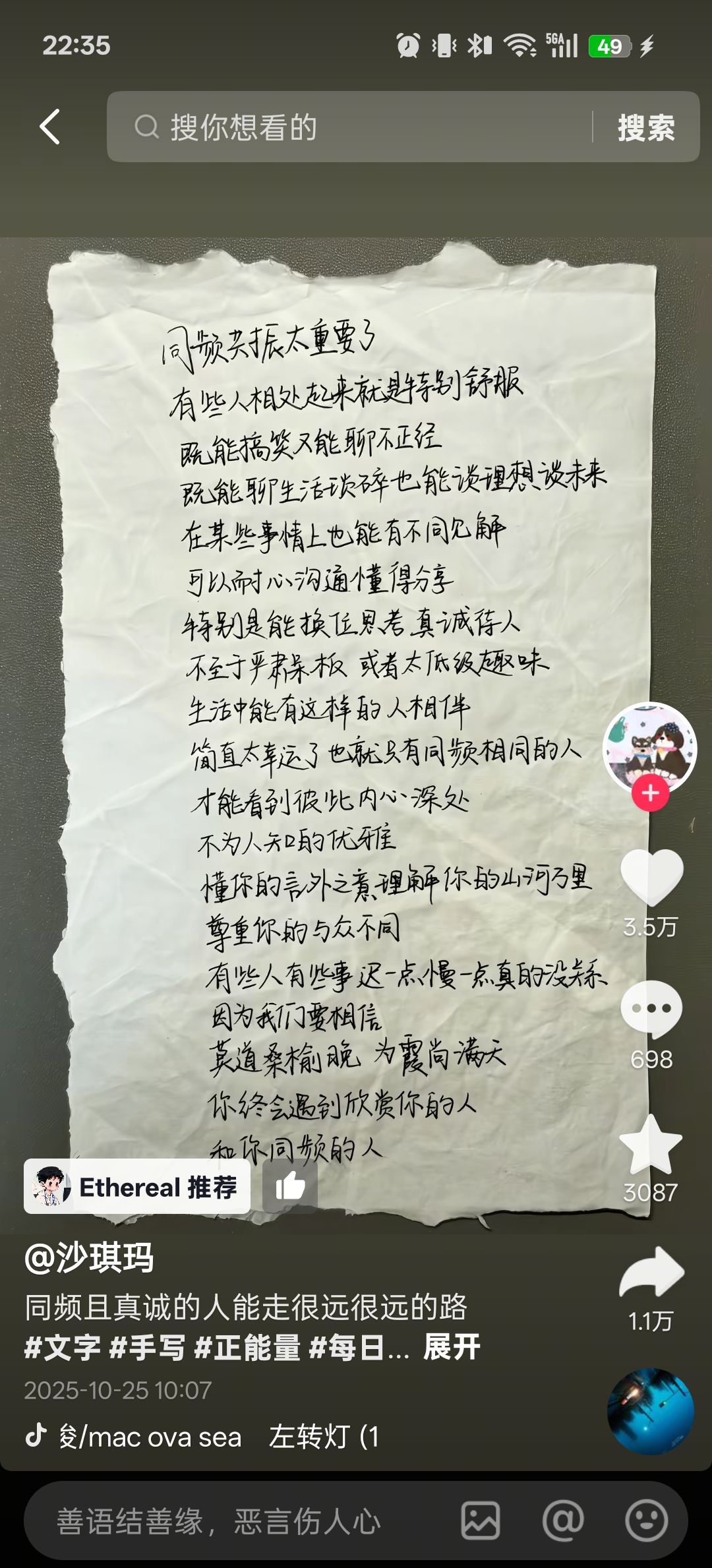Screen dimensions: 712x1568
Task: Attach an image to the comment
Action: [x=480, y=1521]
